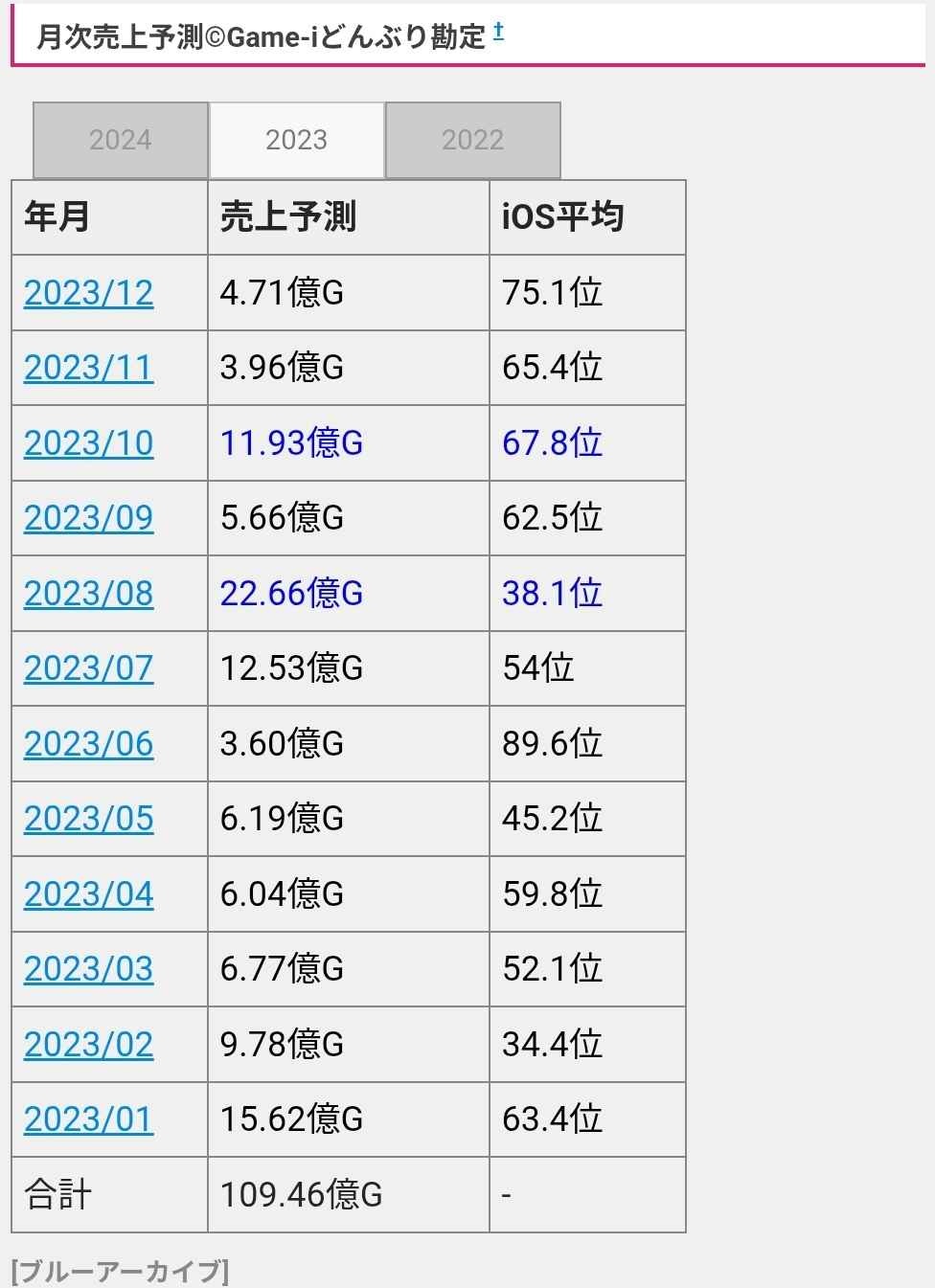This screenshot has width=935, height=1288.
Task: Switch to the 2024 tab
Action: tap(121, 140)
